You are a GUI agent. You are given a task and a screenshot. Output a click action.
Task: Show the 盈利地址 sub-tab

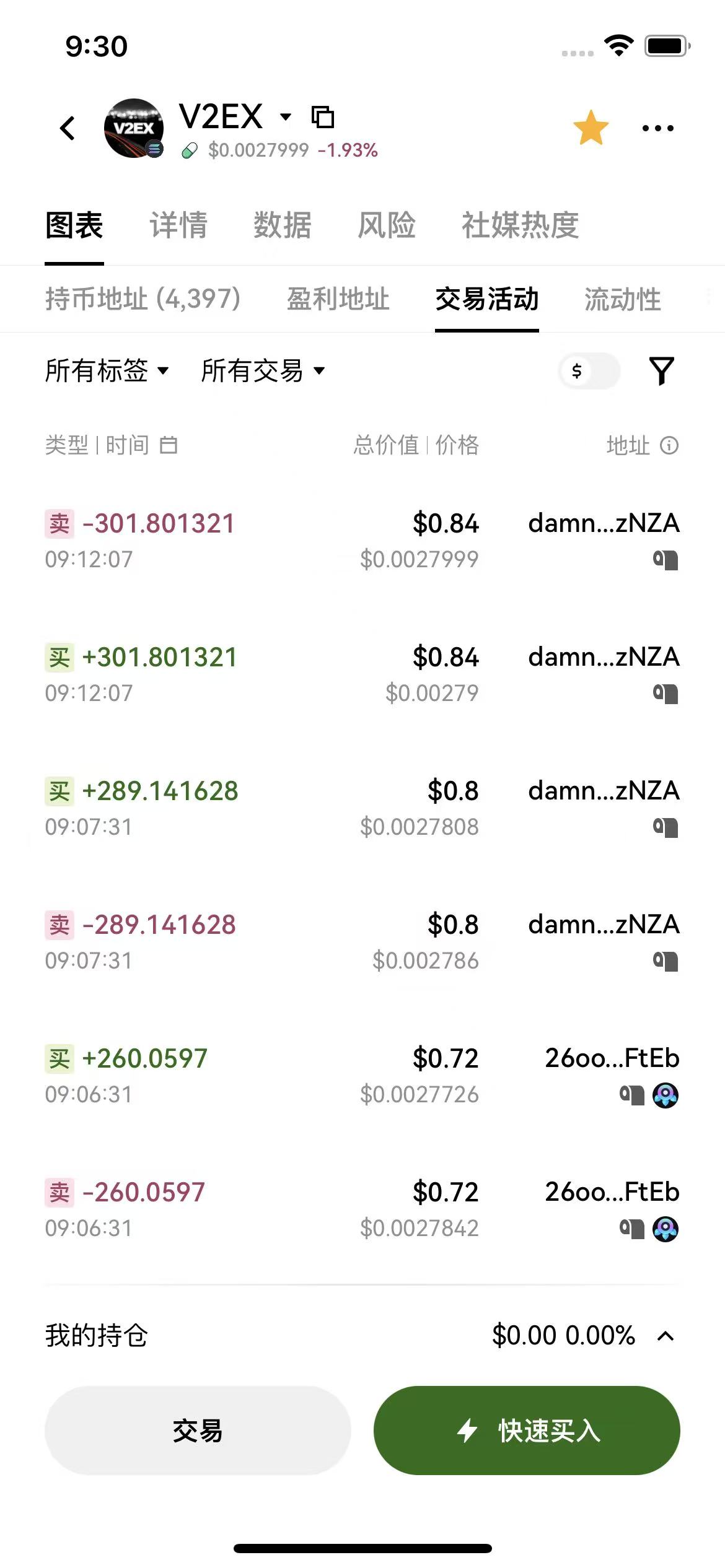pos(338,299)
